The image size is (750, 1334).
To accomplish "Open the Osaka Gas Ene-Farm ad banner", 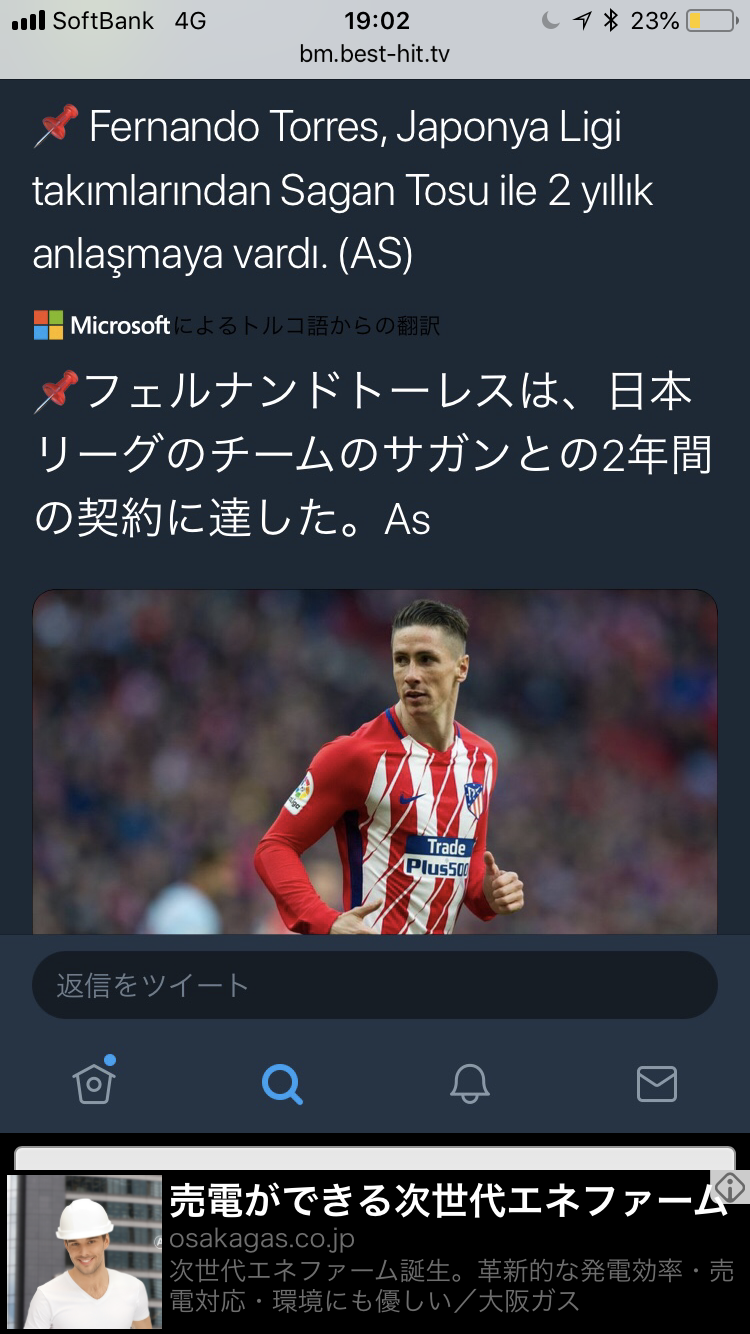I will (x=375, y=1251).
